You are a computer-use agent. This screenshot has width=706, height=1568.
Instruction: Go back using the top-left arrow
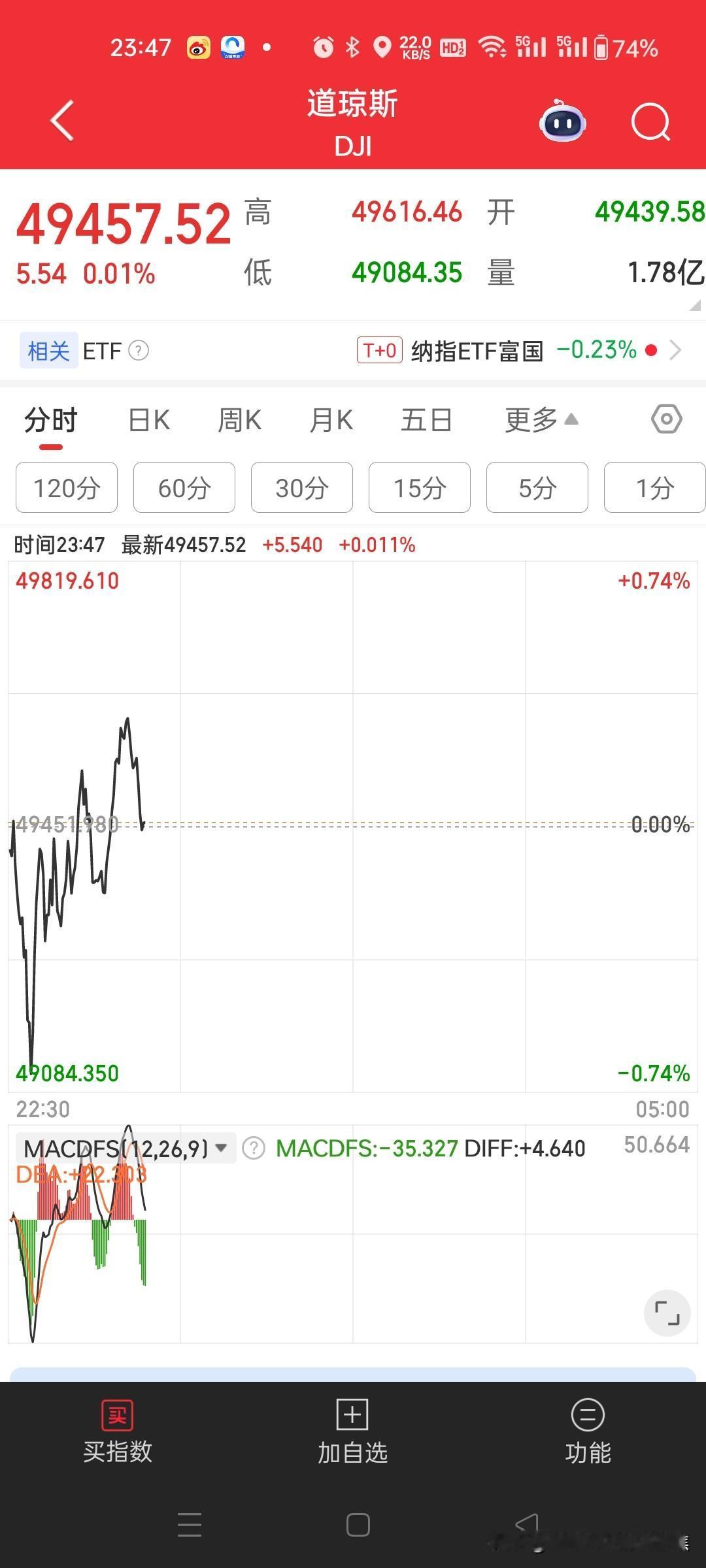(x=63, y=121)
